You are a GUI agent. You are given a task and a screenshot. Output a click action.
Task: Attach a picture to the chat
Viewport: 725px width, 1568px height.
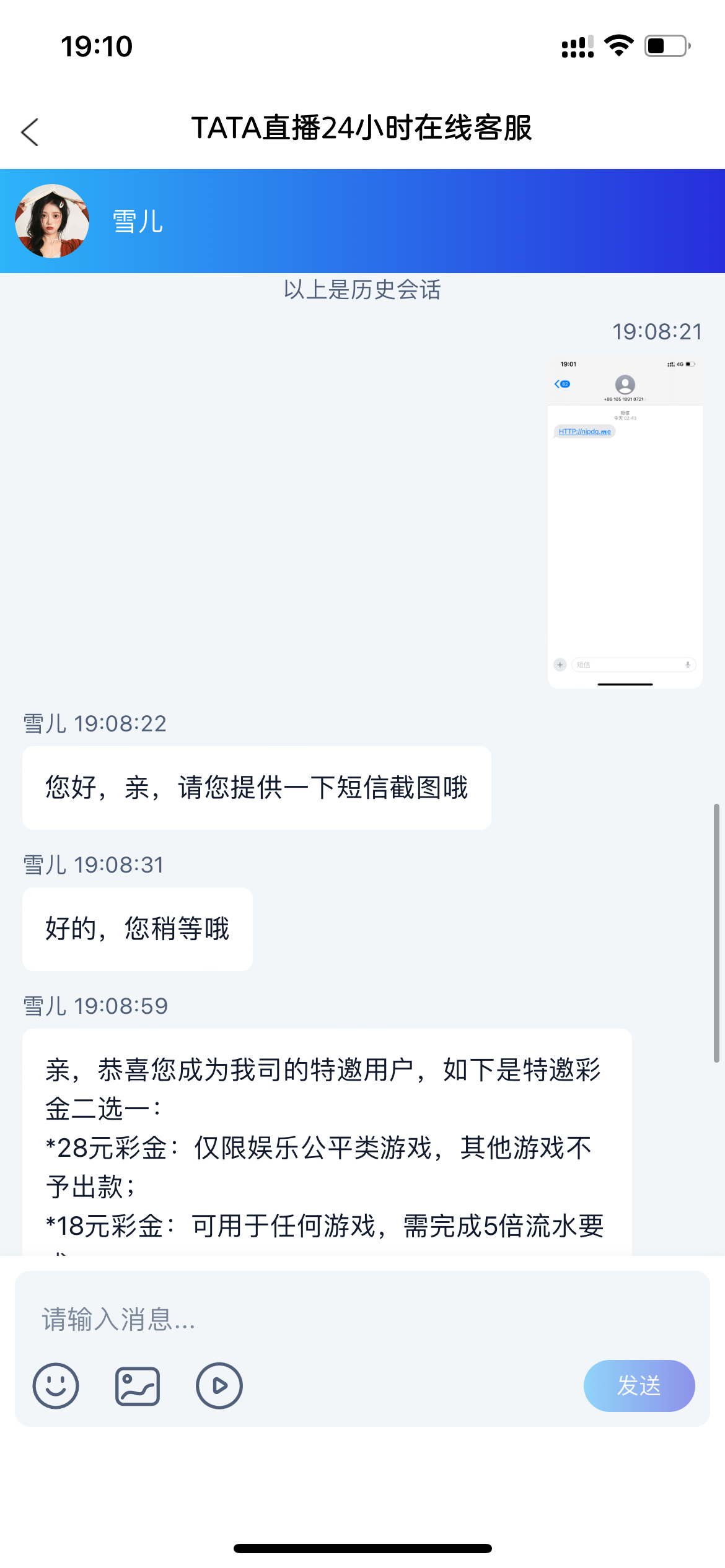coord(138,1385)
